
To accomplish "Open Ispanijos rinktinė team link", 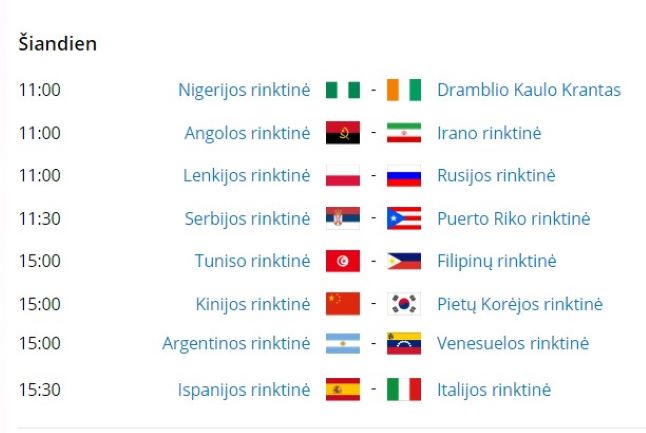I will 244,390.
